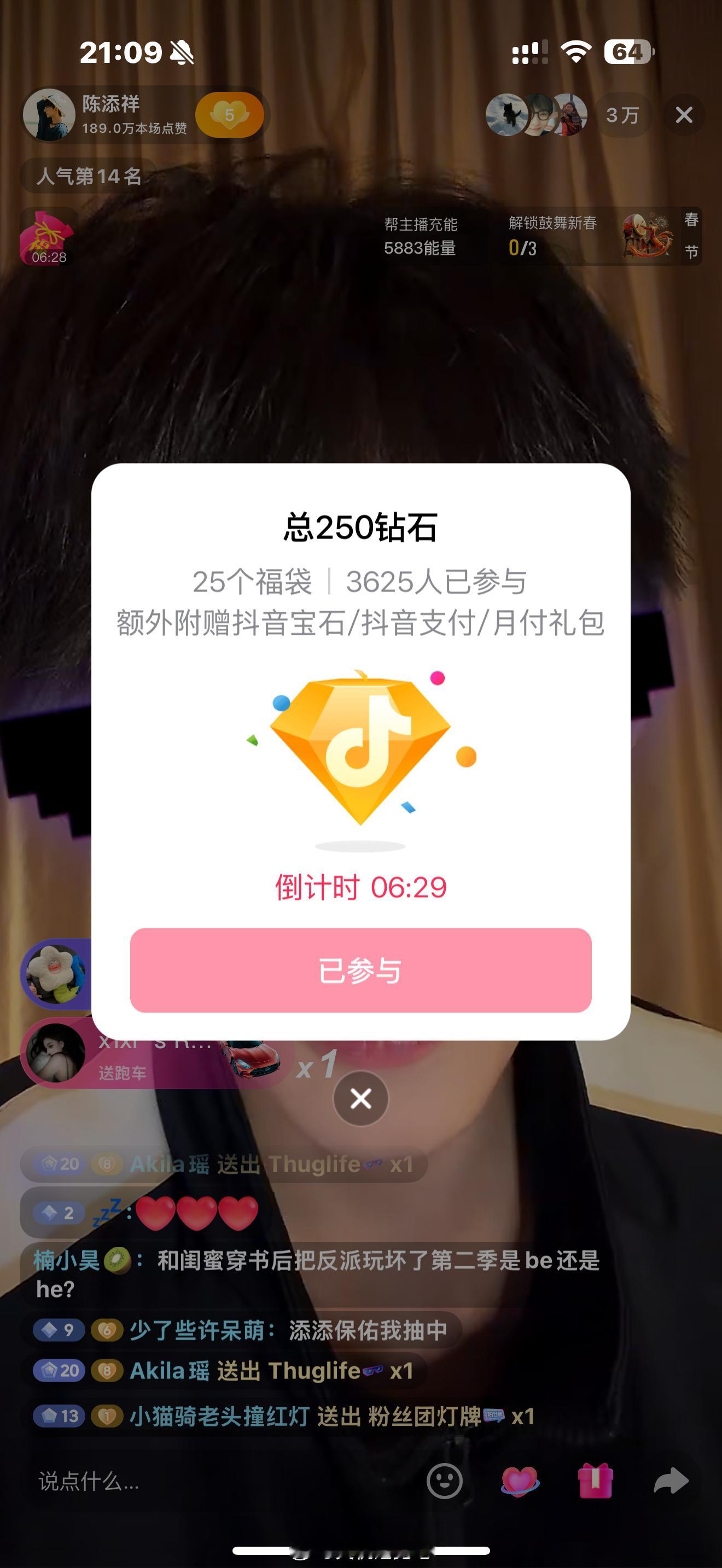Dismiss the lucky bag popup via X
The width and height of the screenshot is (722, 1568).
point(361,1099)
